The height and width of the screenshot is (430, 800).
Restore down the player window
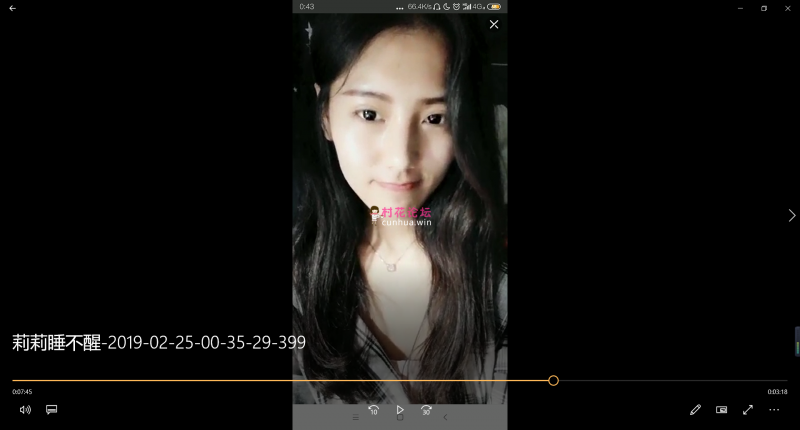pyautogui.click(x=764, y=8)
